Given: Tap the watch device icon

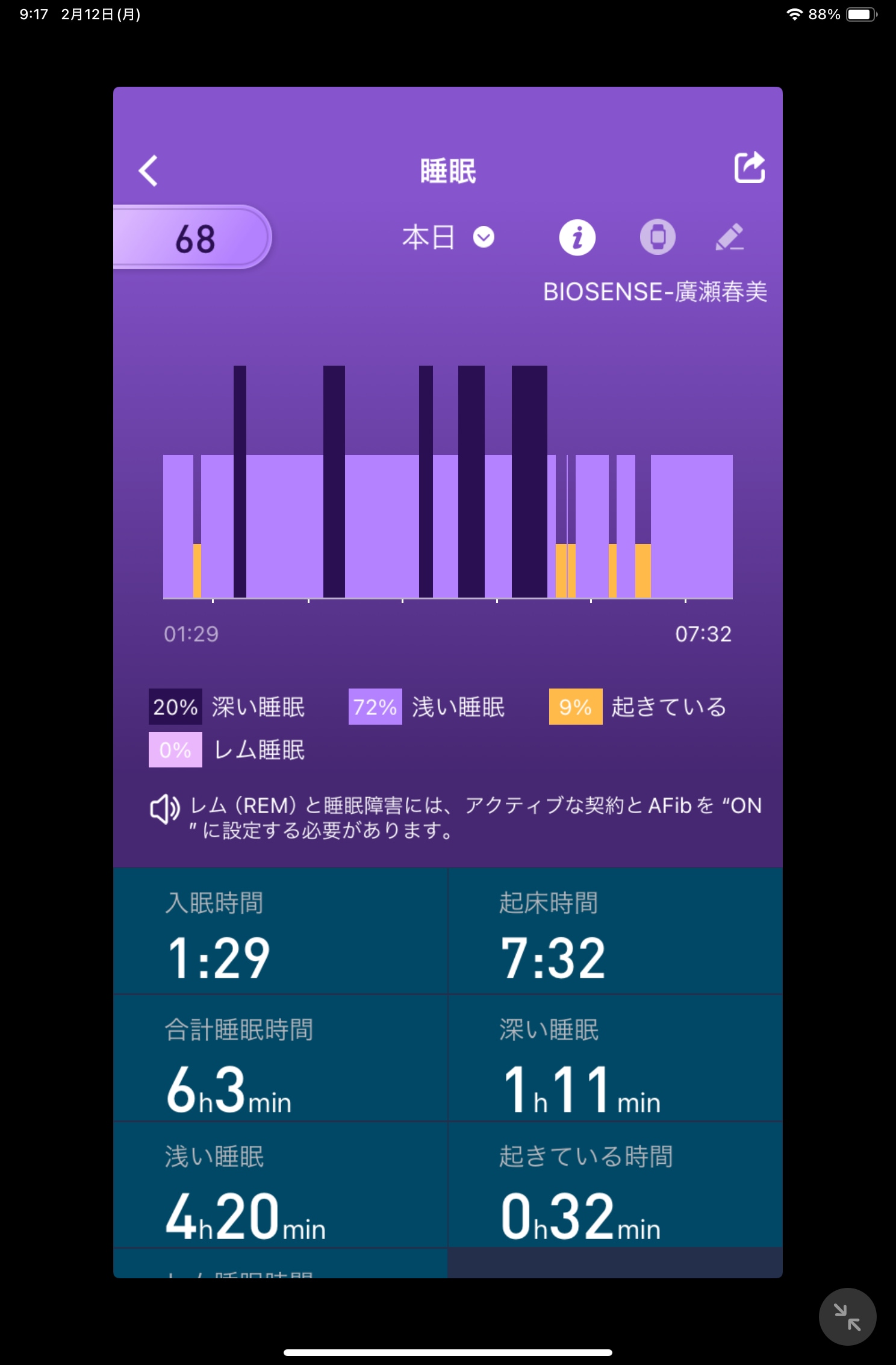Looking at the screenshot, I should click(x=658, y=237).
